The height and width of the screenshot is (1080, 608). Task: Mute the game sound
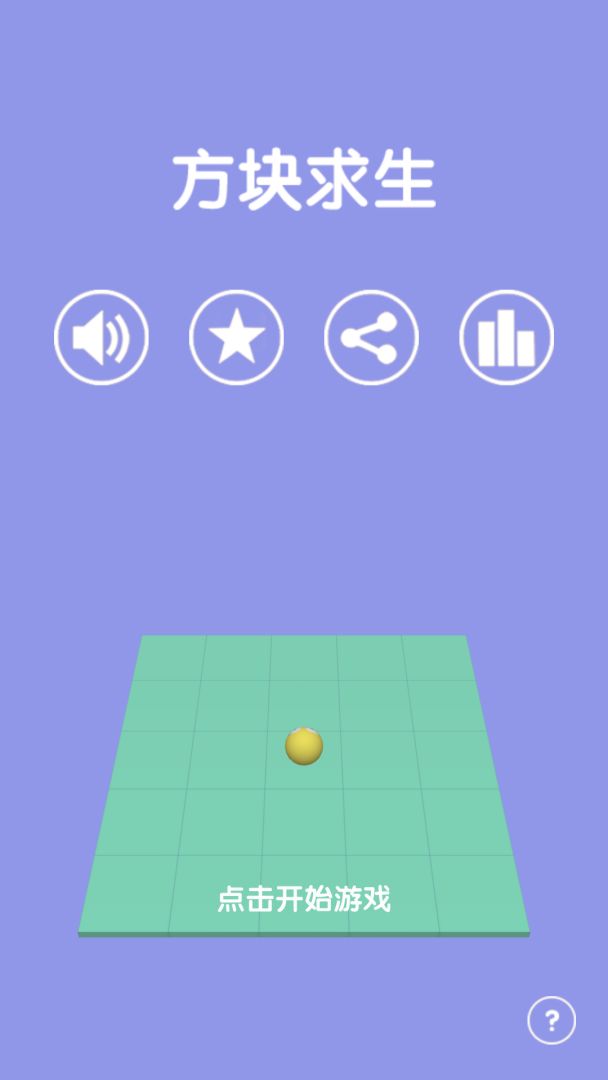coord(101,337)
